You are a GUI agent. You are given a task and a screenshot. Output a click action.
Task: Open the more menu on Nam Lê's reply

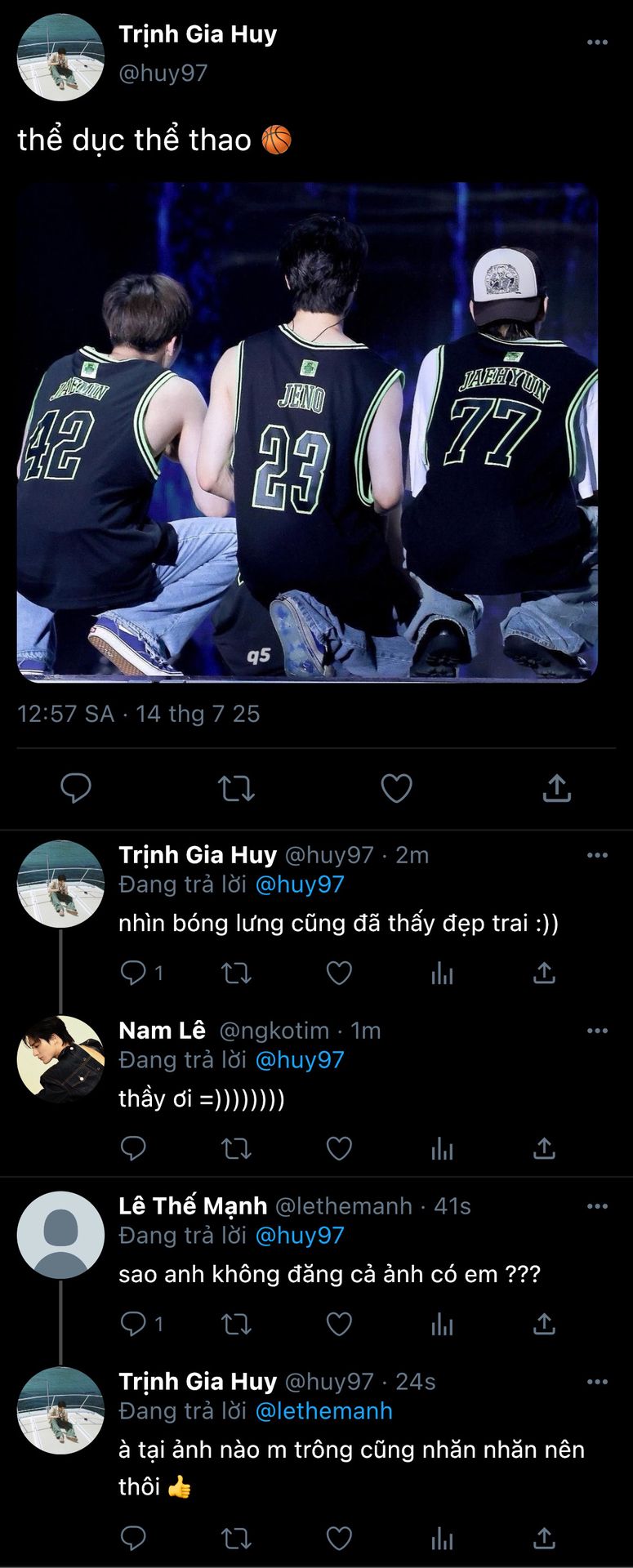coord(597,1031)
